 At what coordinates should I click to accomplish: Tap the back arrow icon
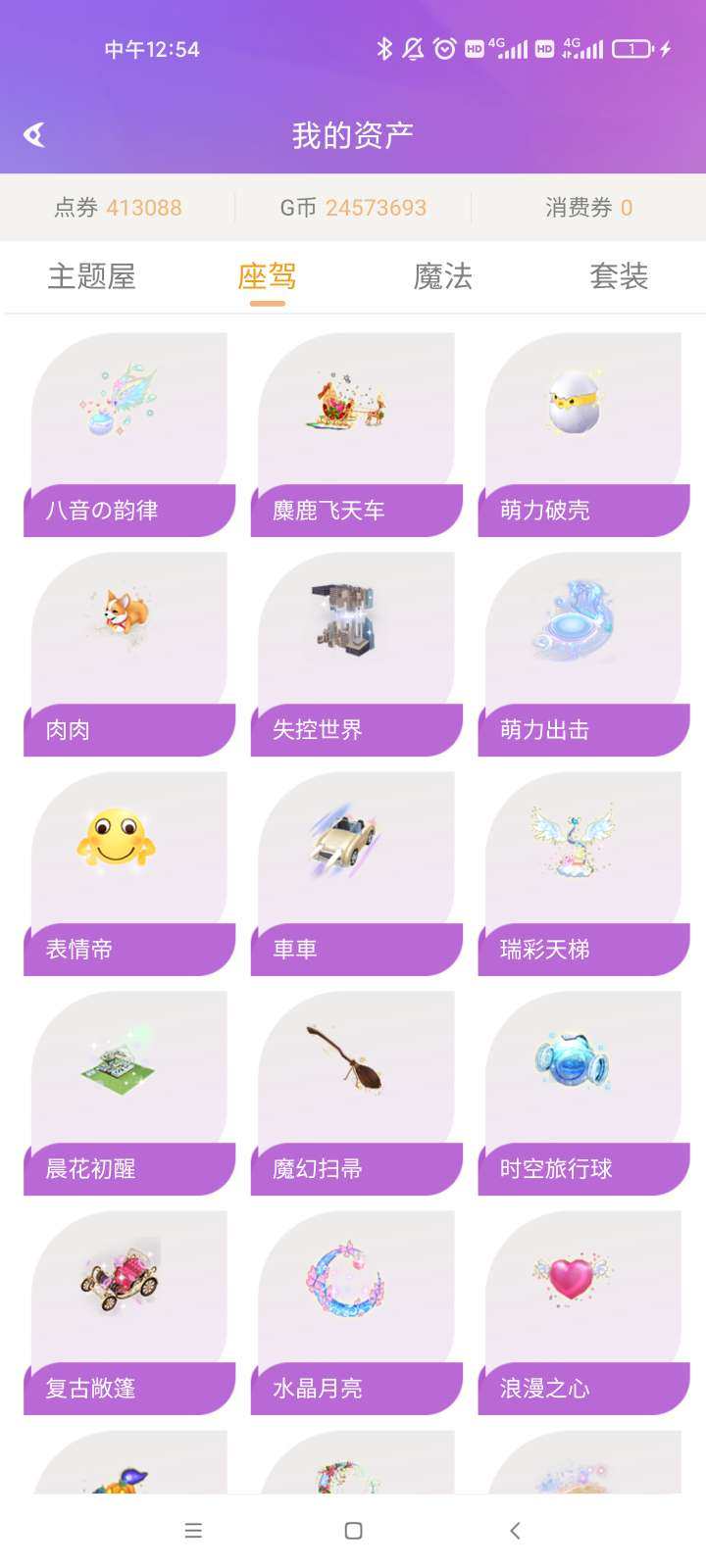pyautogui.click(x=35, y=132)
